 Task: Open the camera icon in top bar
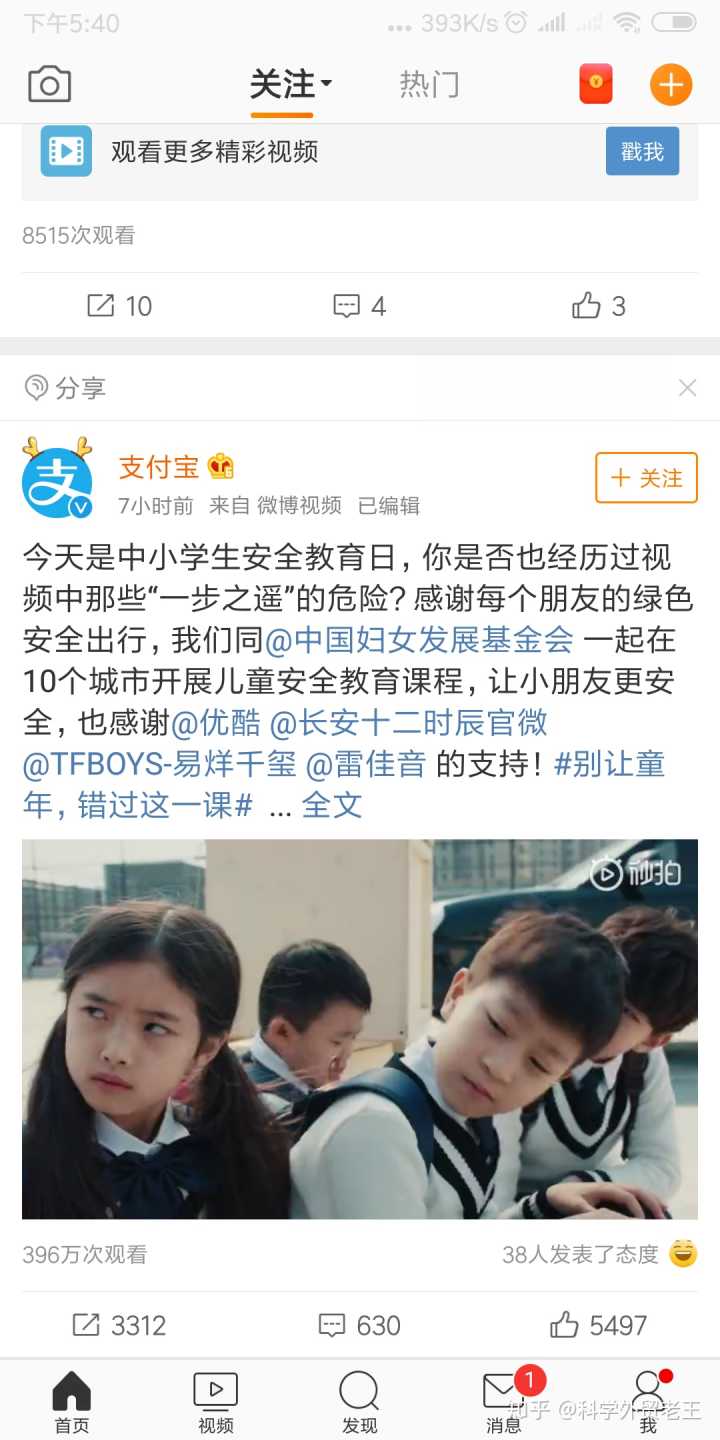coord(49,85)
